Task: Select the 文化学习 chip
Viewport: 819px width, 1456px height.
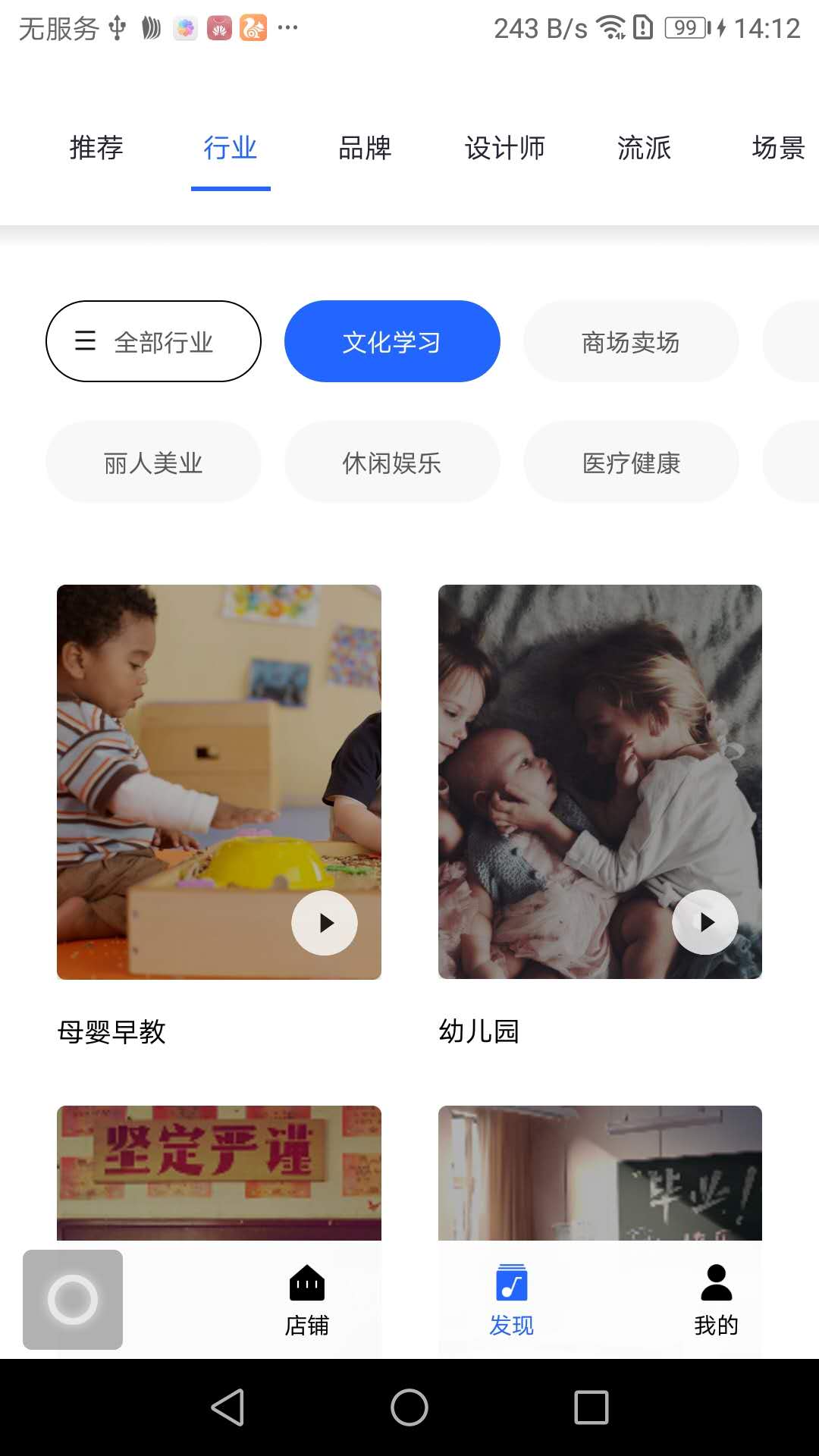Action: click(x=392, y=342)
